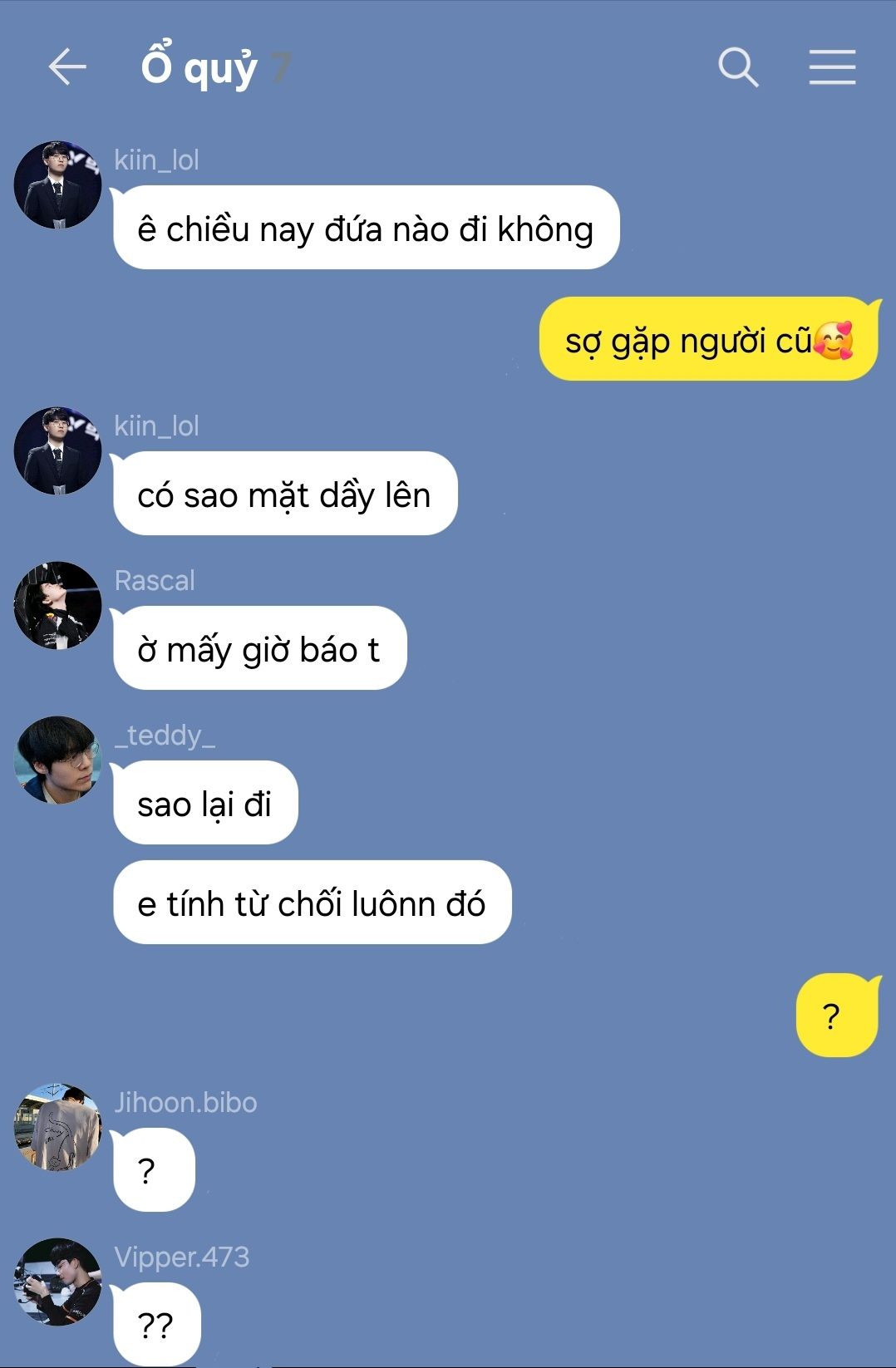Tap kiin_lol's avatar beside "có sao mặt dầy lên"

click(57, 450)
